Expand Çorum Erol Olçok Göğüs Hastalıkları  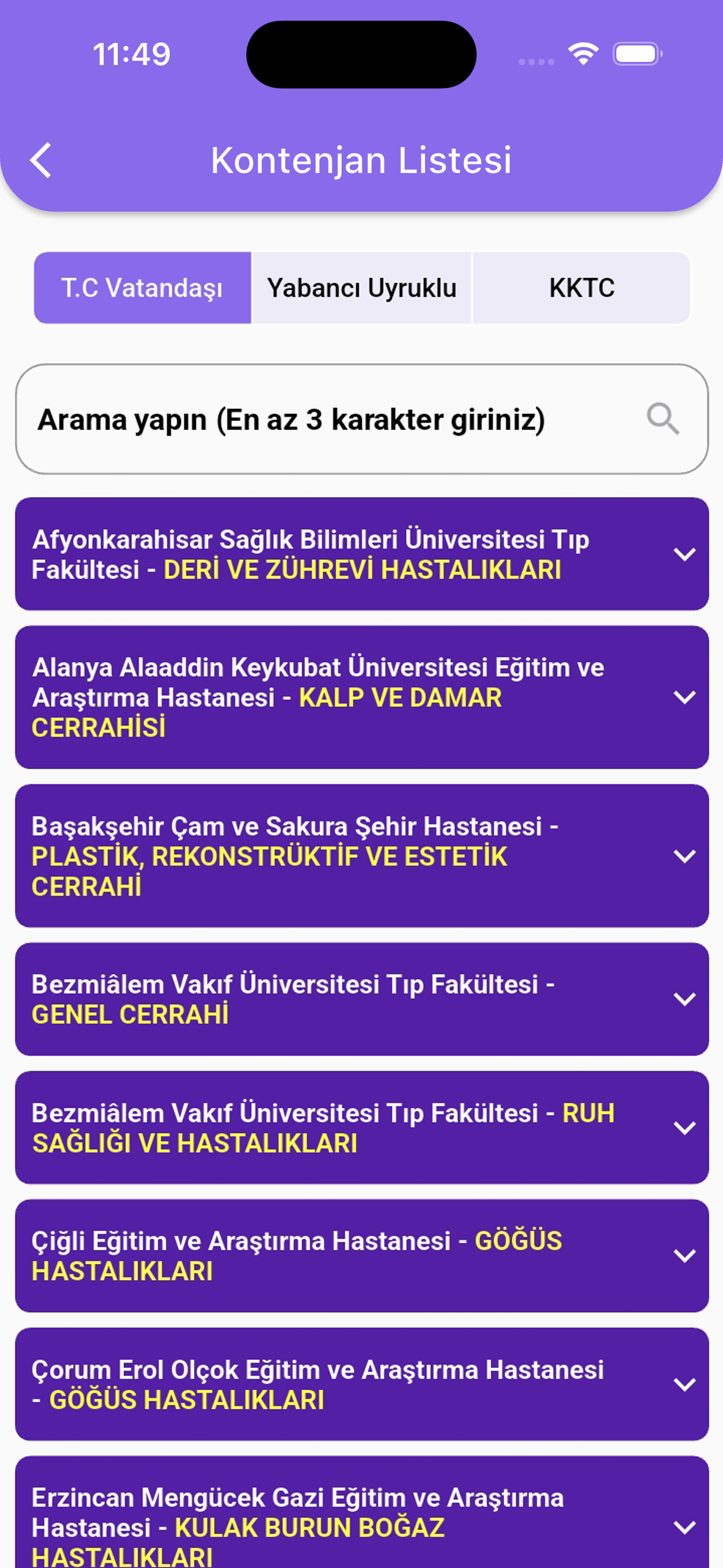(x=684, y=1385)
